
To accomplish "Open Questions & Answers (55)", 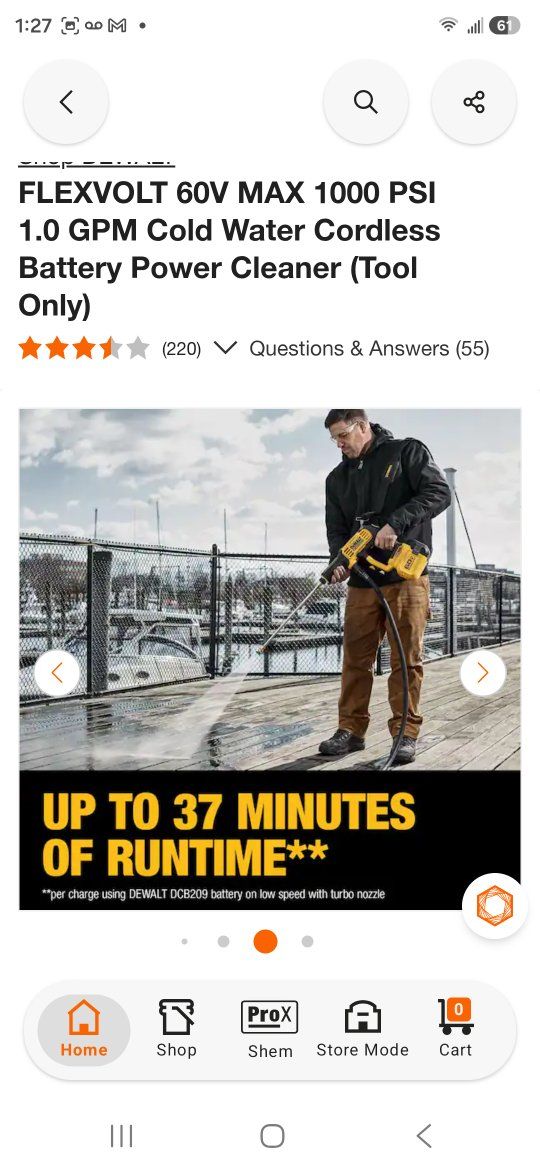I will point(369,348).
